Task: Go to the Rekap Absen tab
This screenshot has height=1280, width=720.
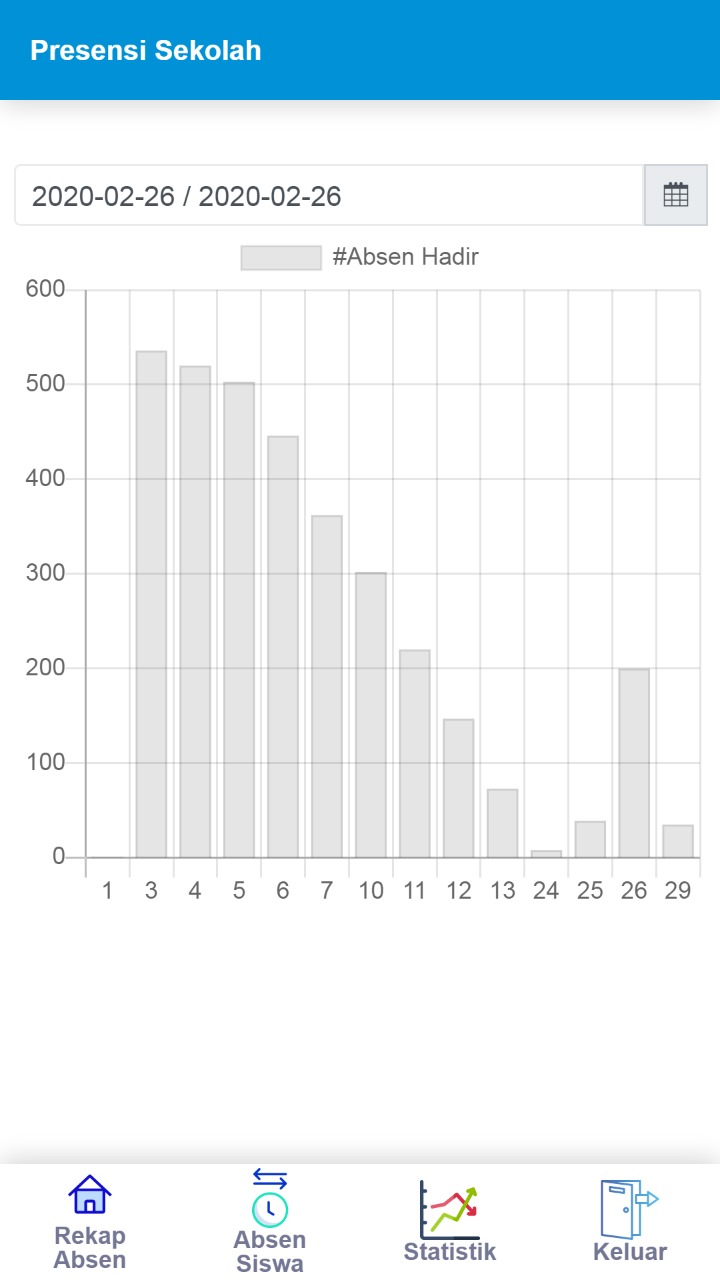Action: [x=90, y=1222]
